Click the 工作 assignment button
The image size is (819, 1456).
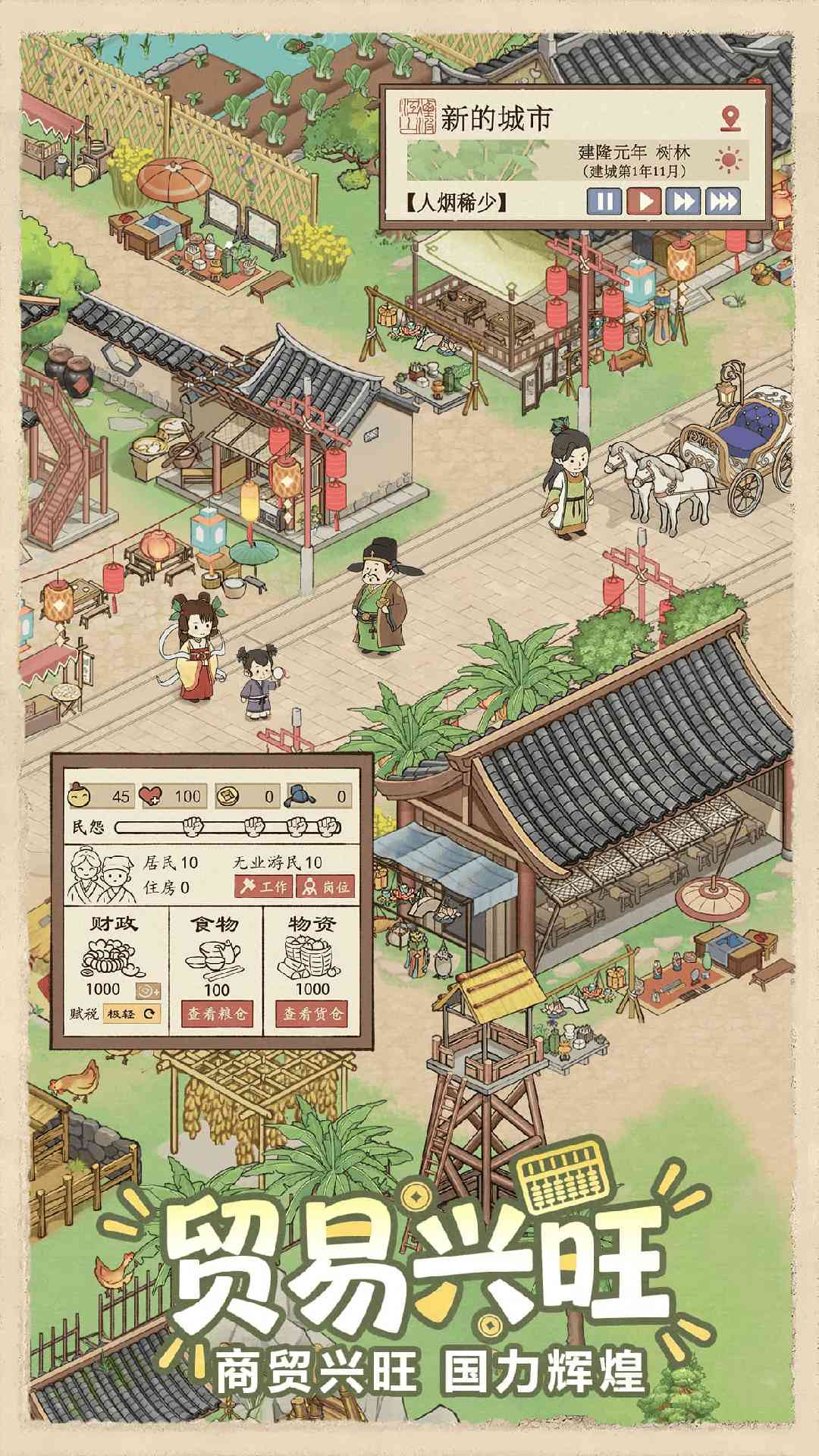tap(263, 886)
